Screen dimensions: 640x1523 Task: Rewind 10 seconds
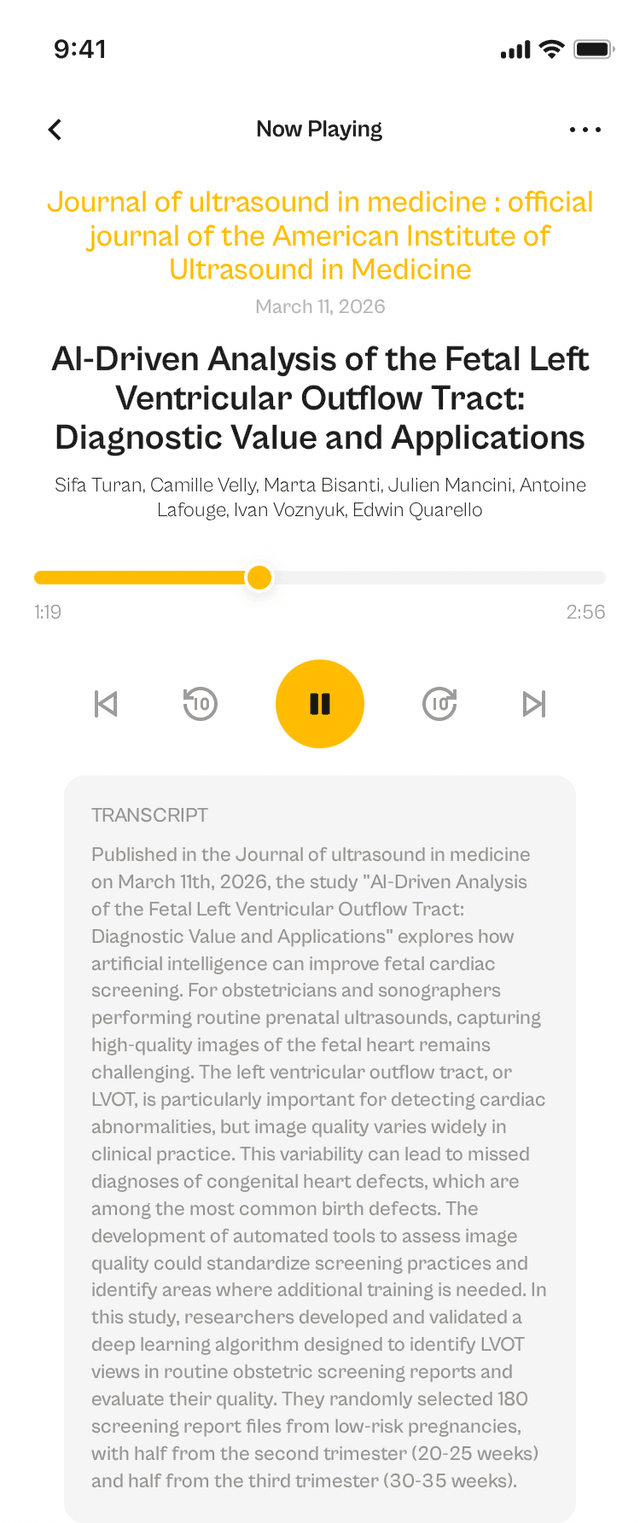coord(200,704)
